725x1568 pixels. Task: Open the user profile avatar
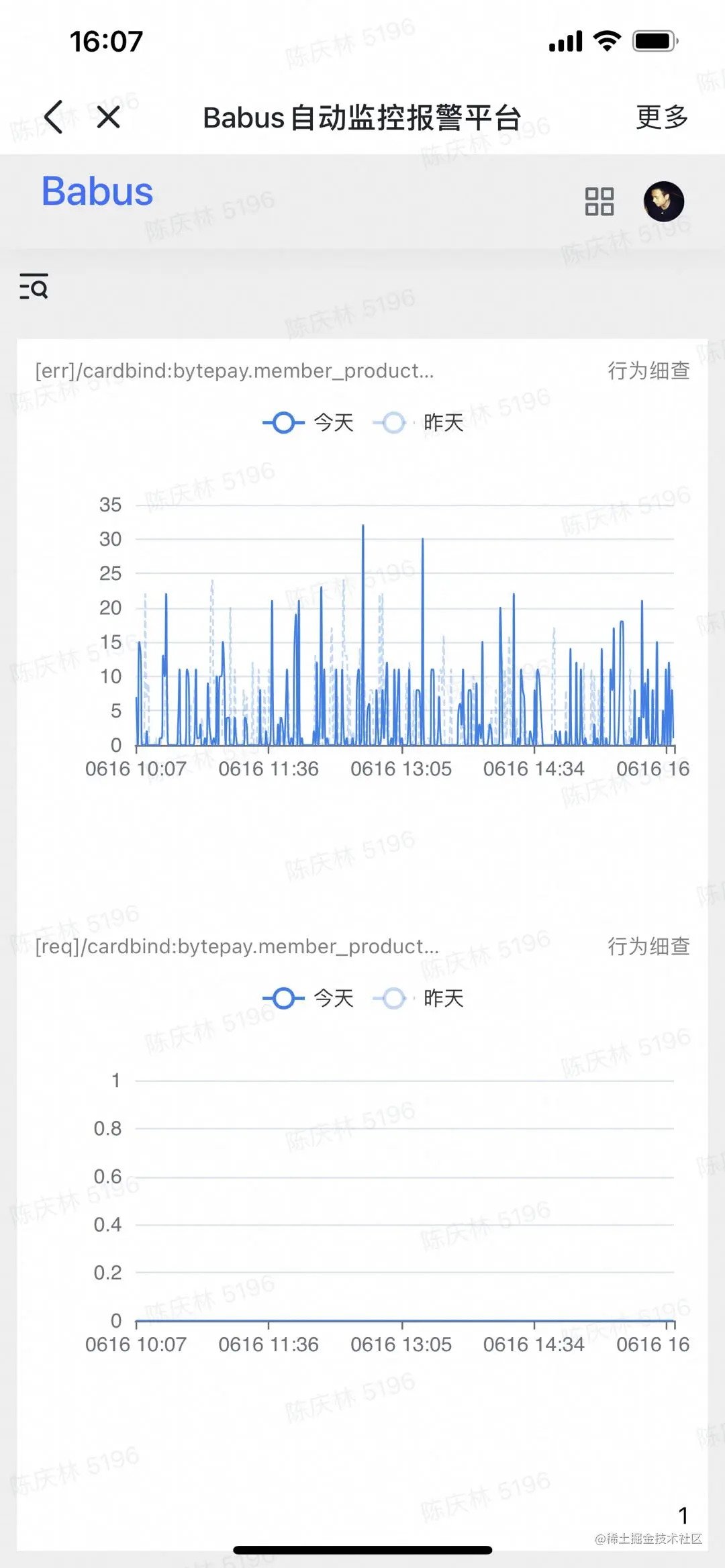(x=663, y=201)
